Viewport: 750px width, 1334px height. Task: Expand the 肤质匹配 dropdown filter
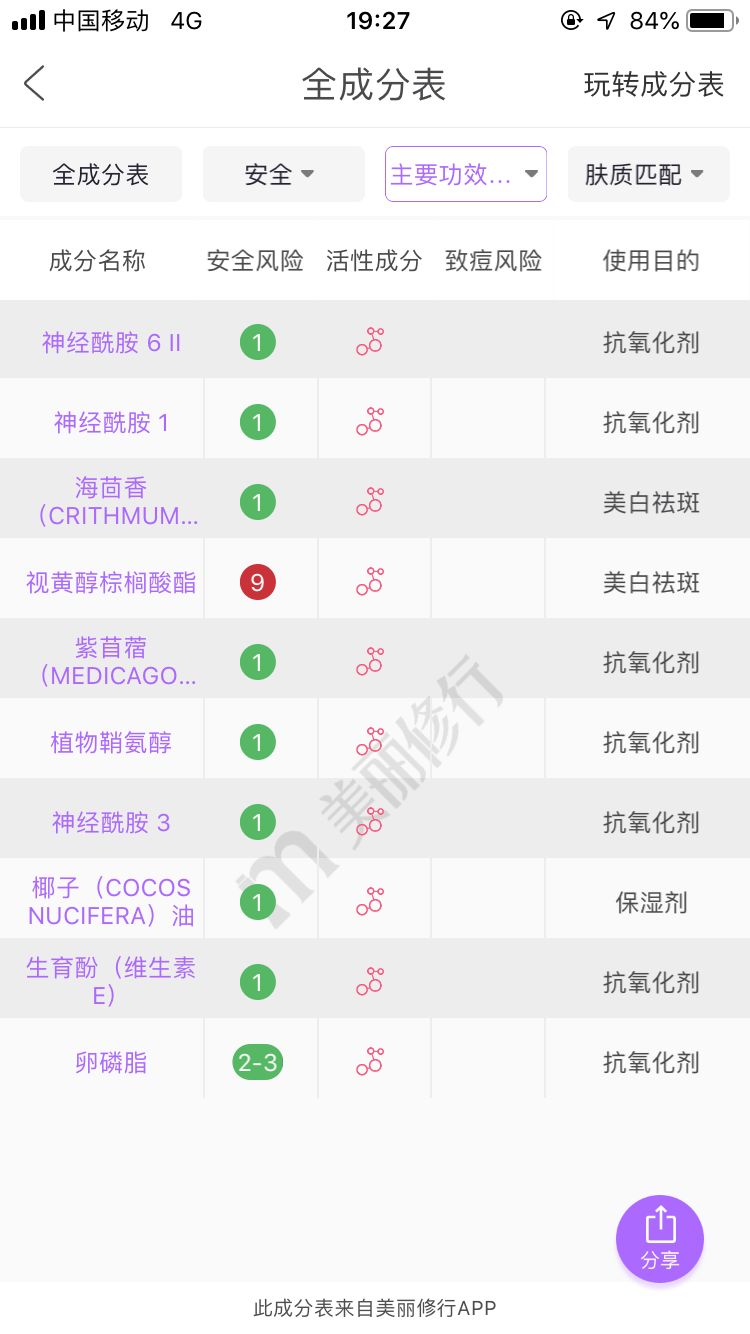click(x=649, y=175)
